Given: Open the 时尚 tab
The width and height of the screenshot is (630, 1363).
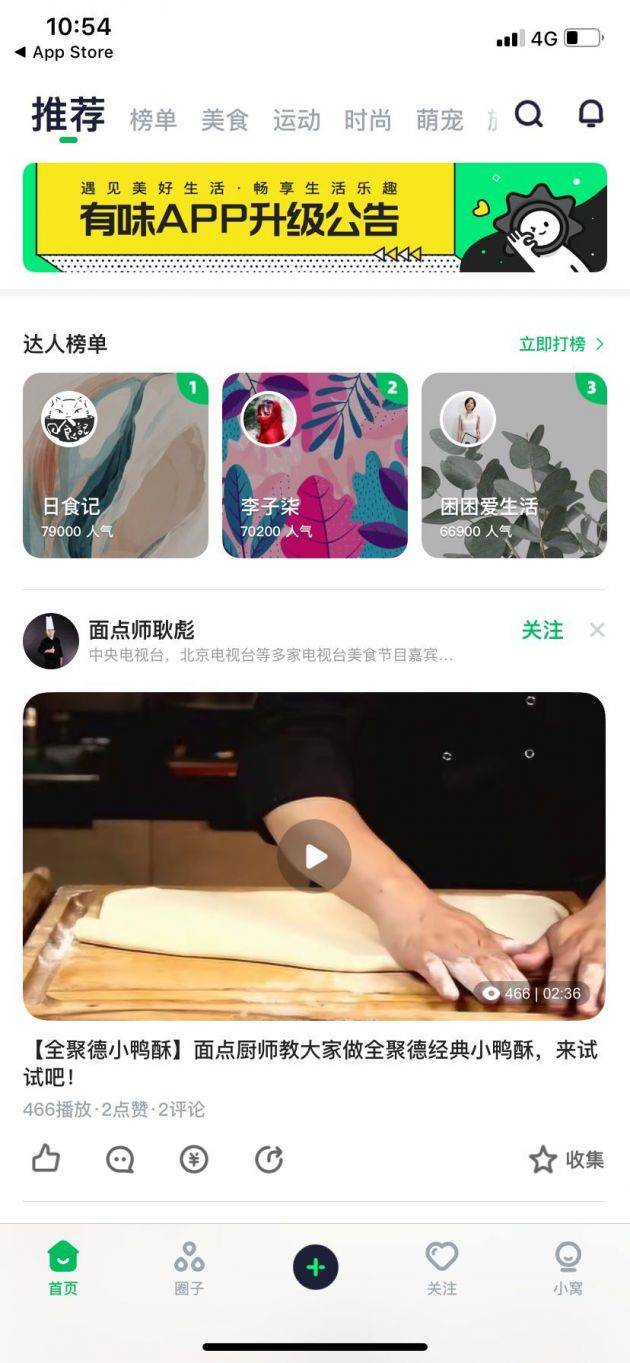Looking at the screenshot, I should pos(368,121).
